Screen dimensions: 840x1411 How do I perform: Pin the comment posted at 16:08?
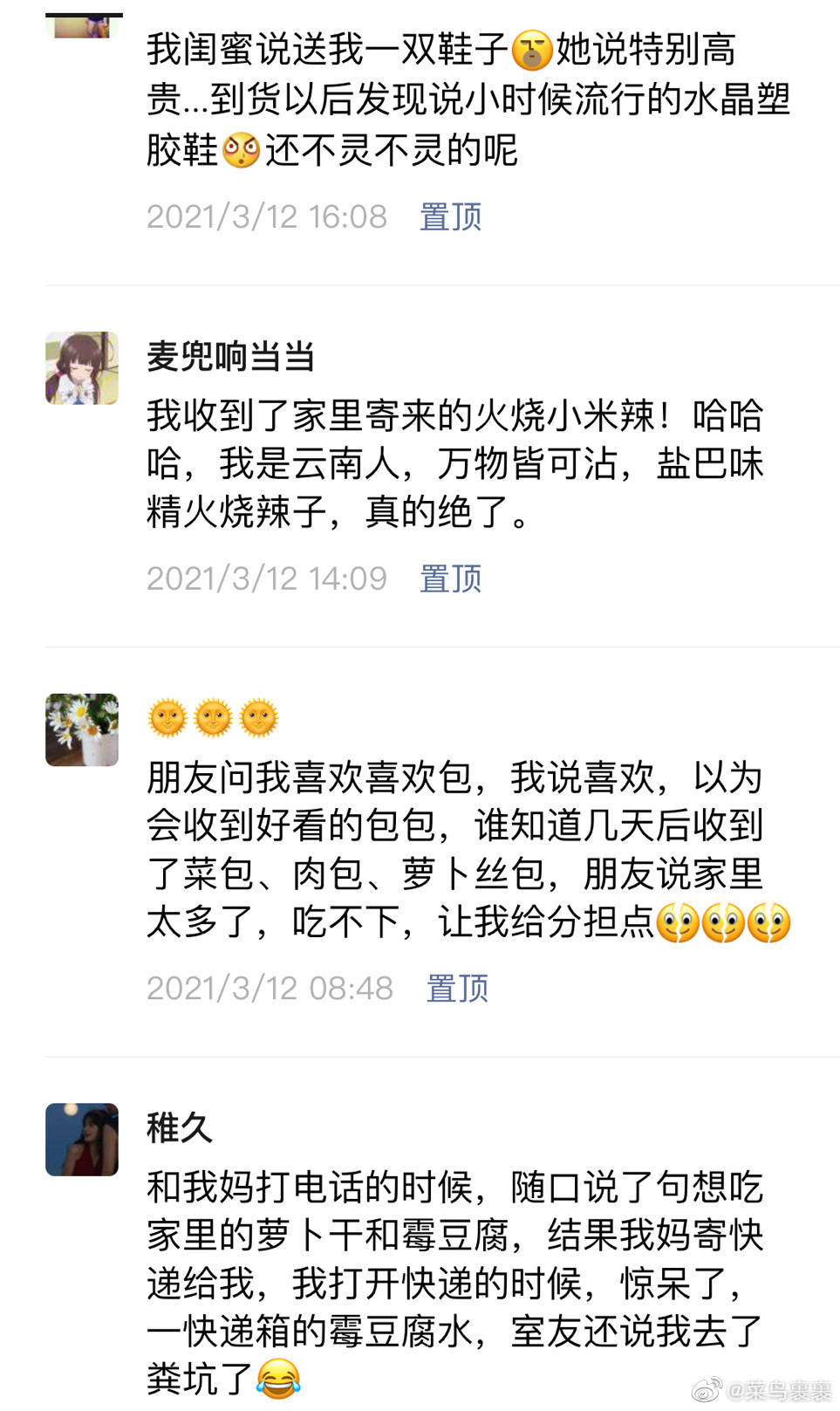tap(450, 216)
